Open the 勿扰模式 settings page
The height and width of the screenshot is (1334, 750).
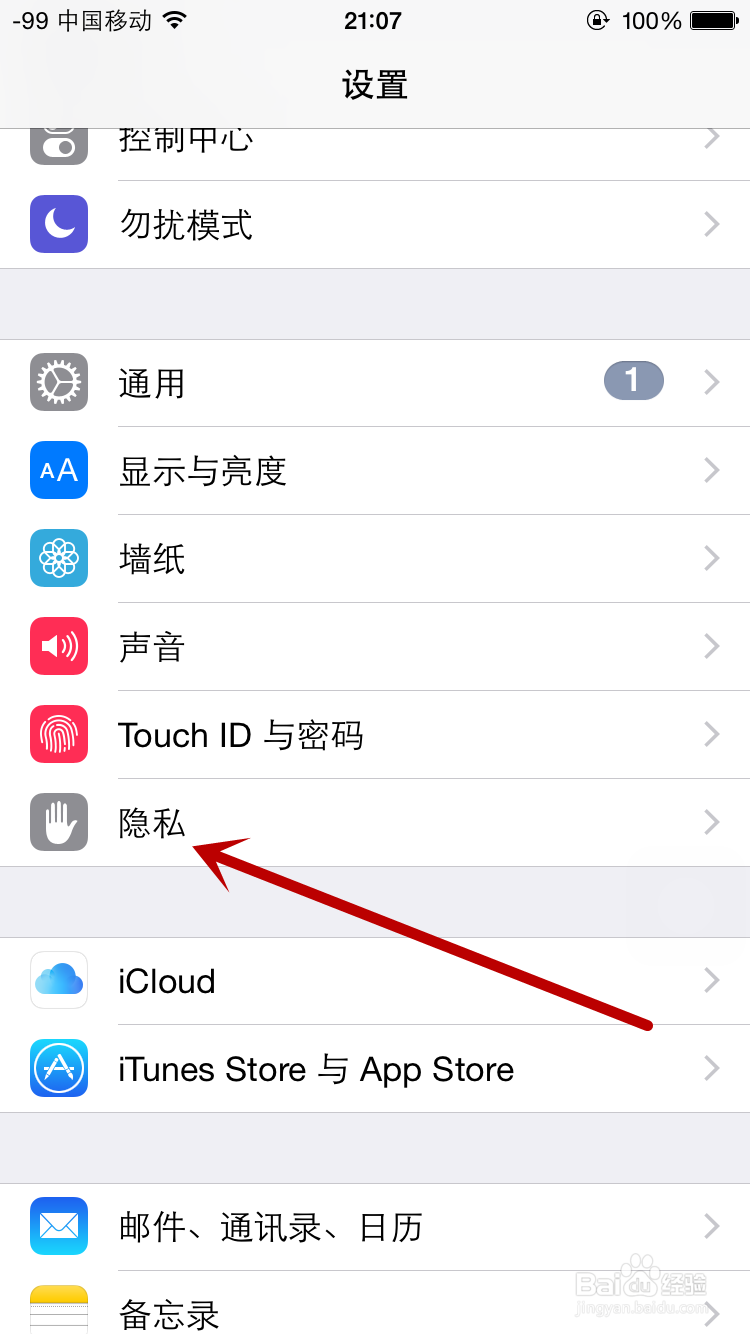pyautogui.click(x=375, y=224)
